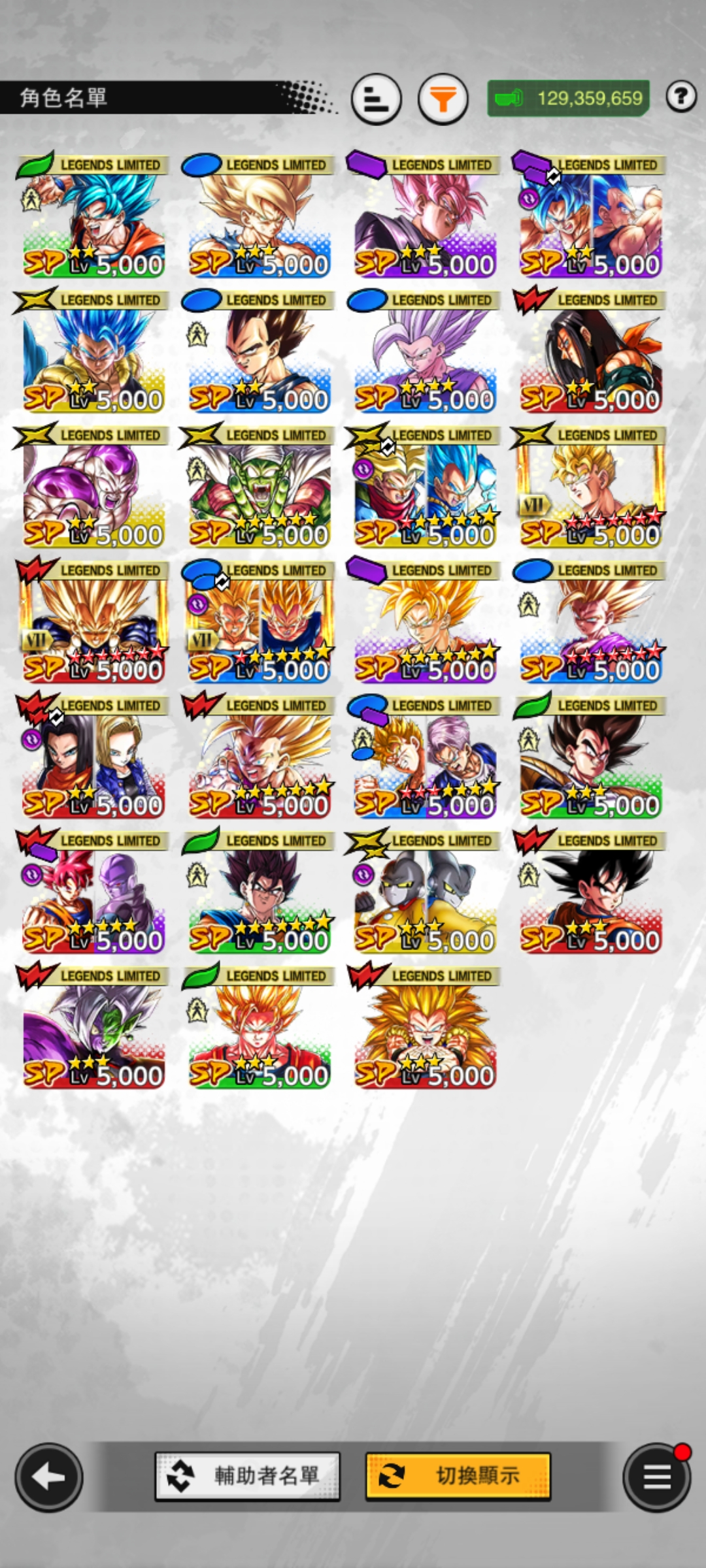Open the Piccolo character card
This screenshot has width=706, height=1568.
(260, 489)
